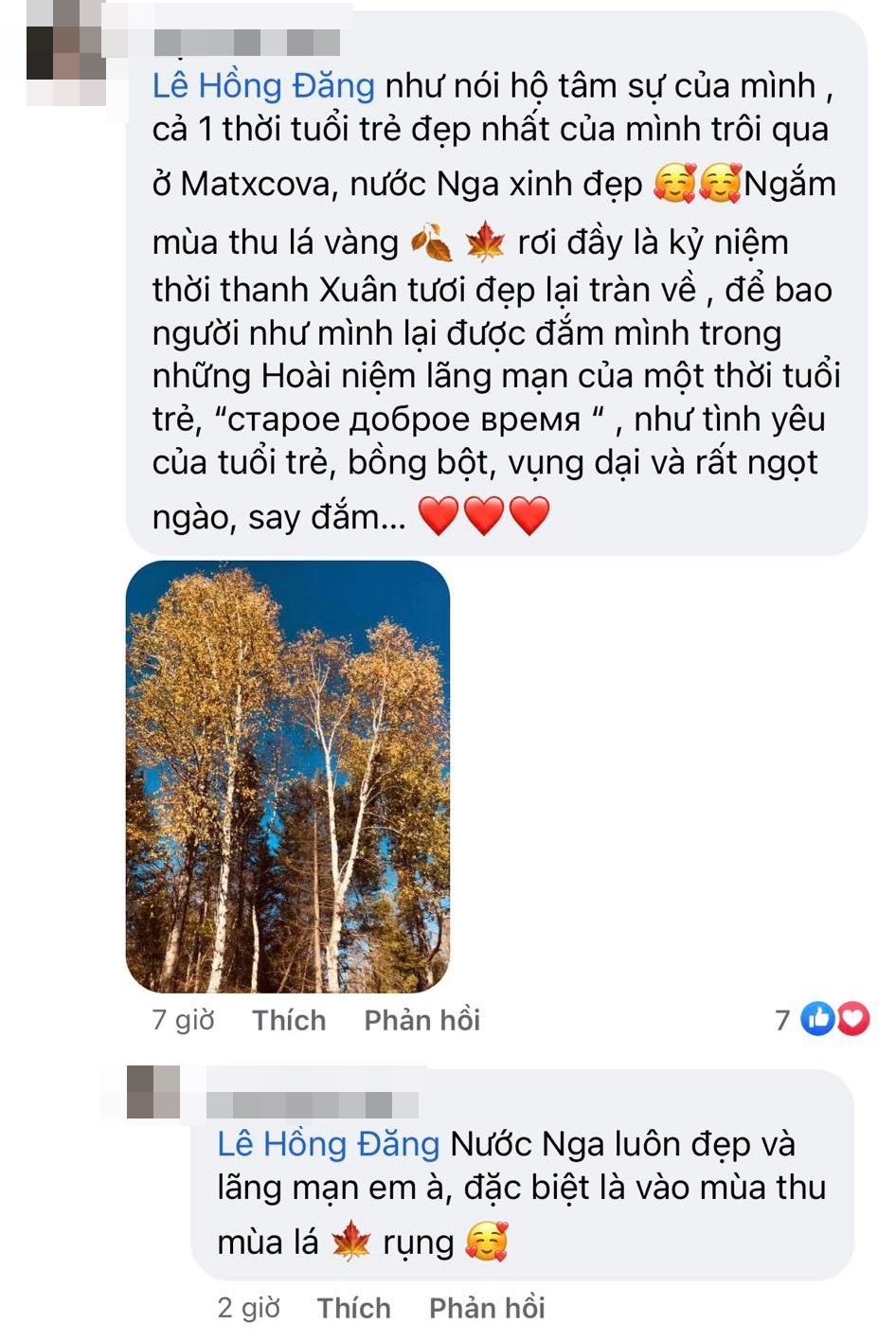The height and width of the screenshot is (1342, 896).
Task: Open the autumn trees photo in the comment
Action: tap(288, 776)
